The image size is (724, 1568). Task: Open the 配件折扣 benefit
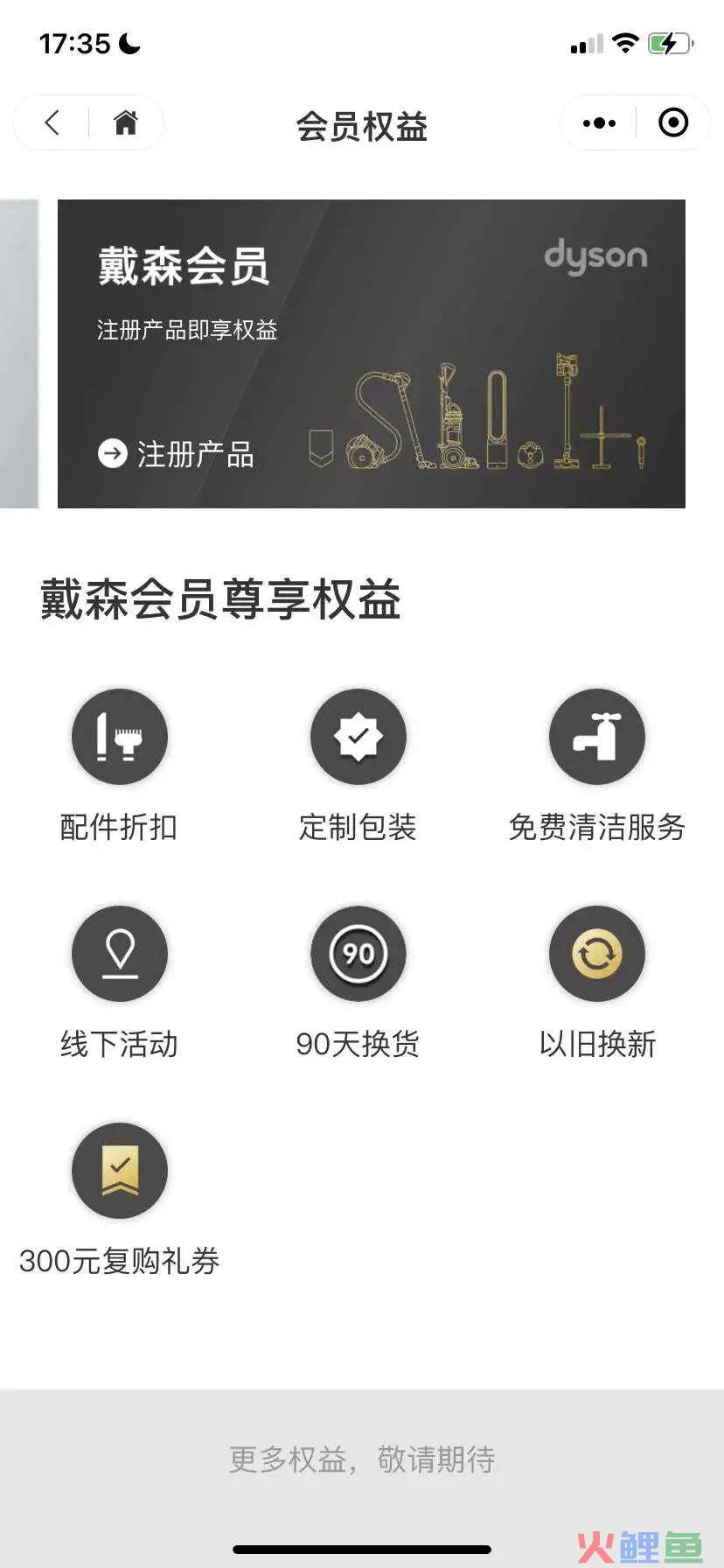coord(119,737)
